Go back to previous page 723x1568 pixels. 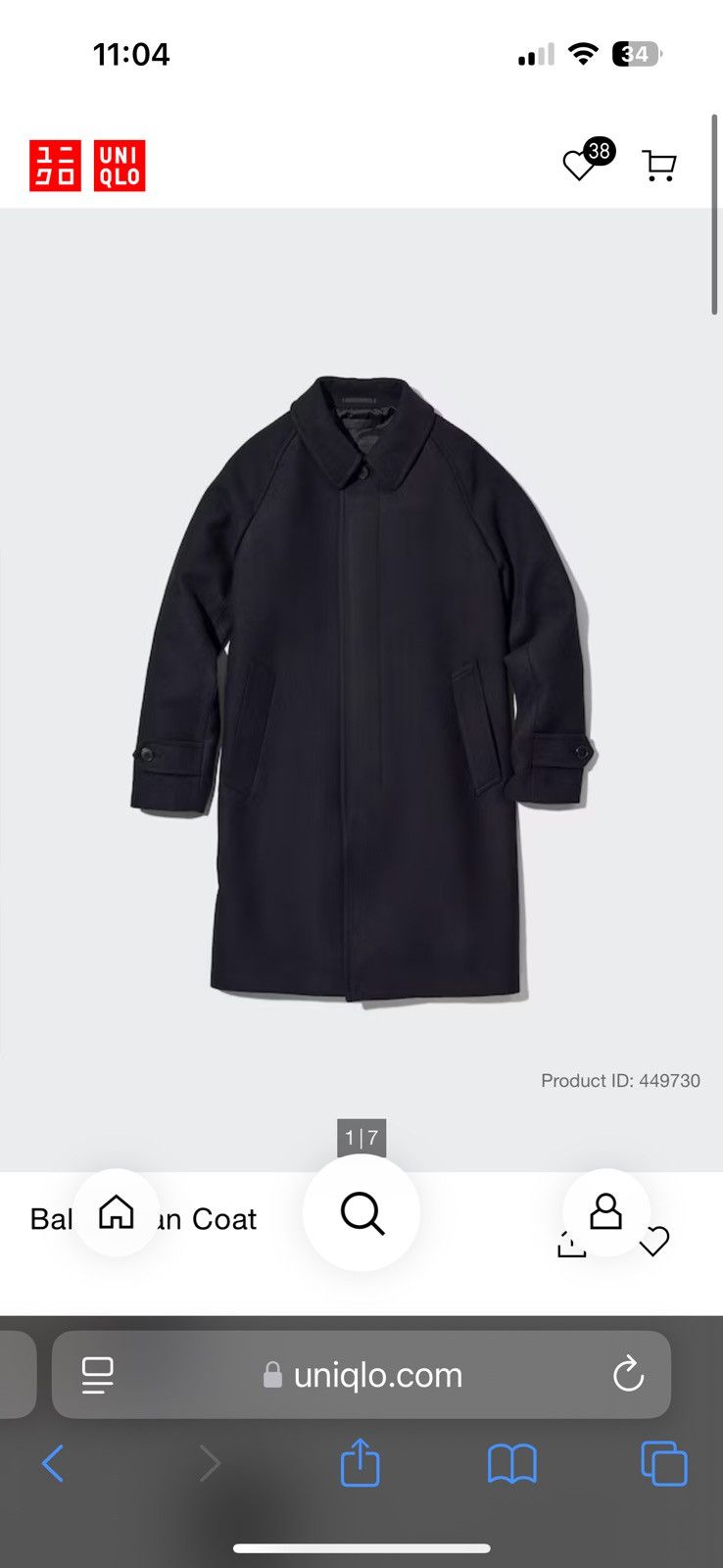pos(53,1464)
